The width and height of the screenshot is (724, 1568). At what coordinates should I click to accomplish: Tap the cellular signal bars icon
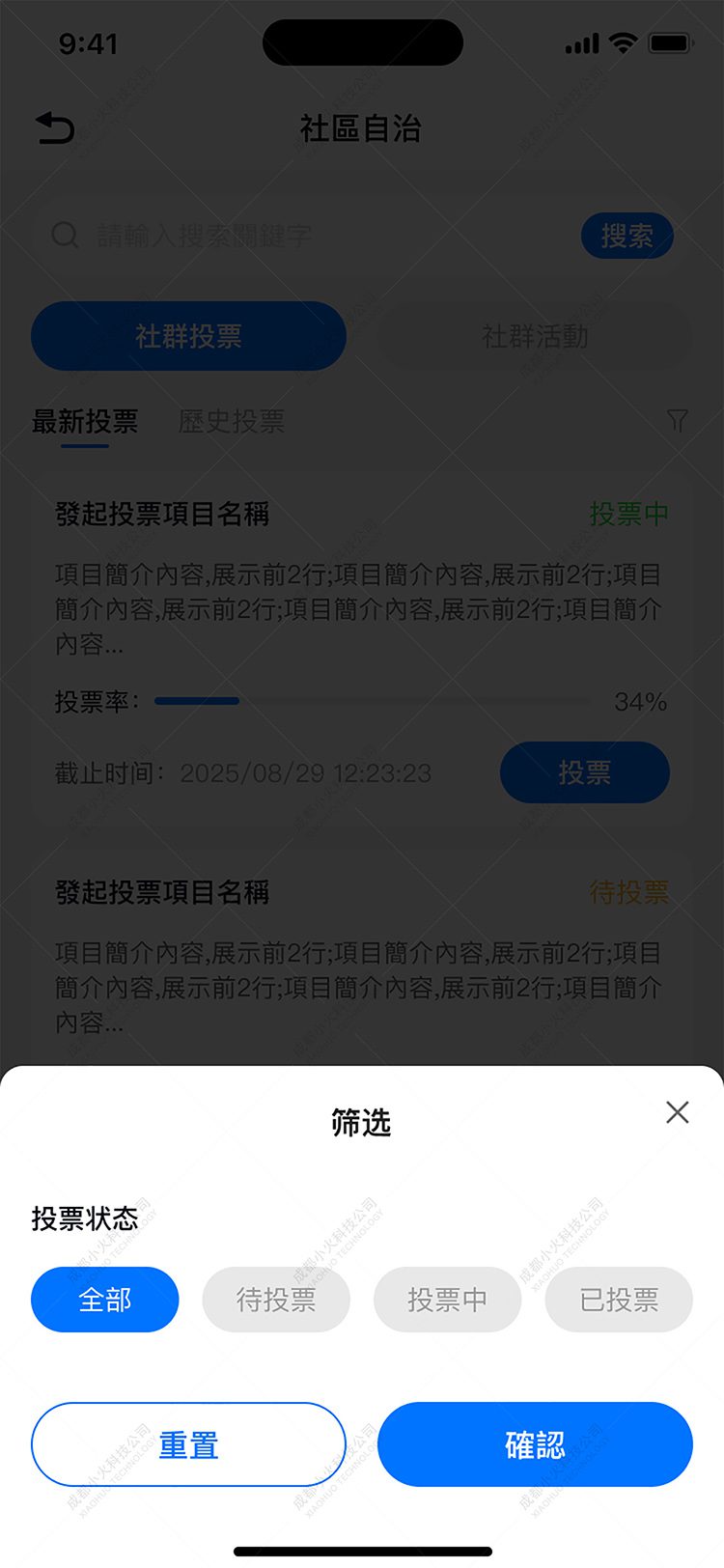pyautogui.click(x=580, y=42)
